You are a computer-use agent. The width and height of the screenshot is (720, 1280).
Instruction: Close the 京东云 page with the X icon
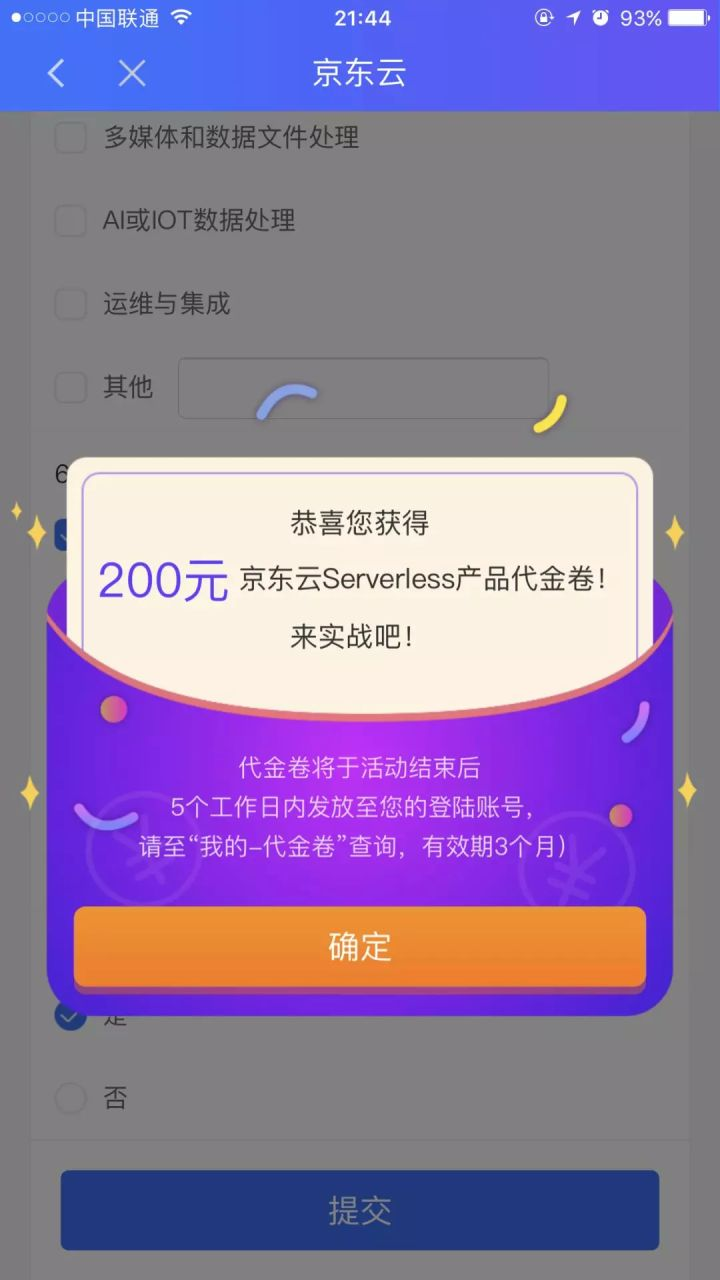click(x=132, y=73)
